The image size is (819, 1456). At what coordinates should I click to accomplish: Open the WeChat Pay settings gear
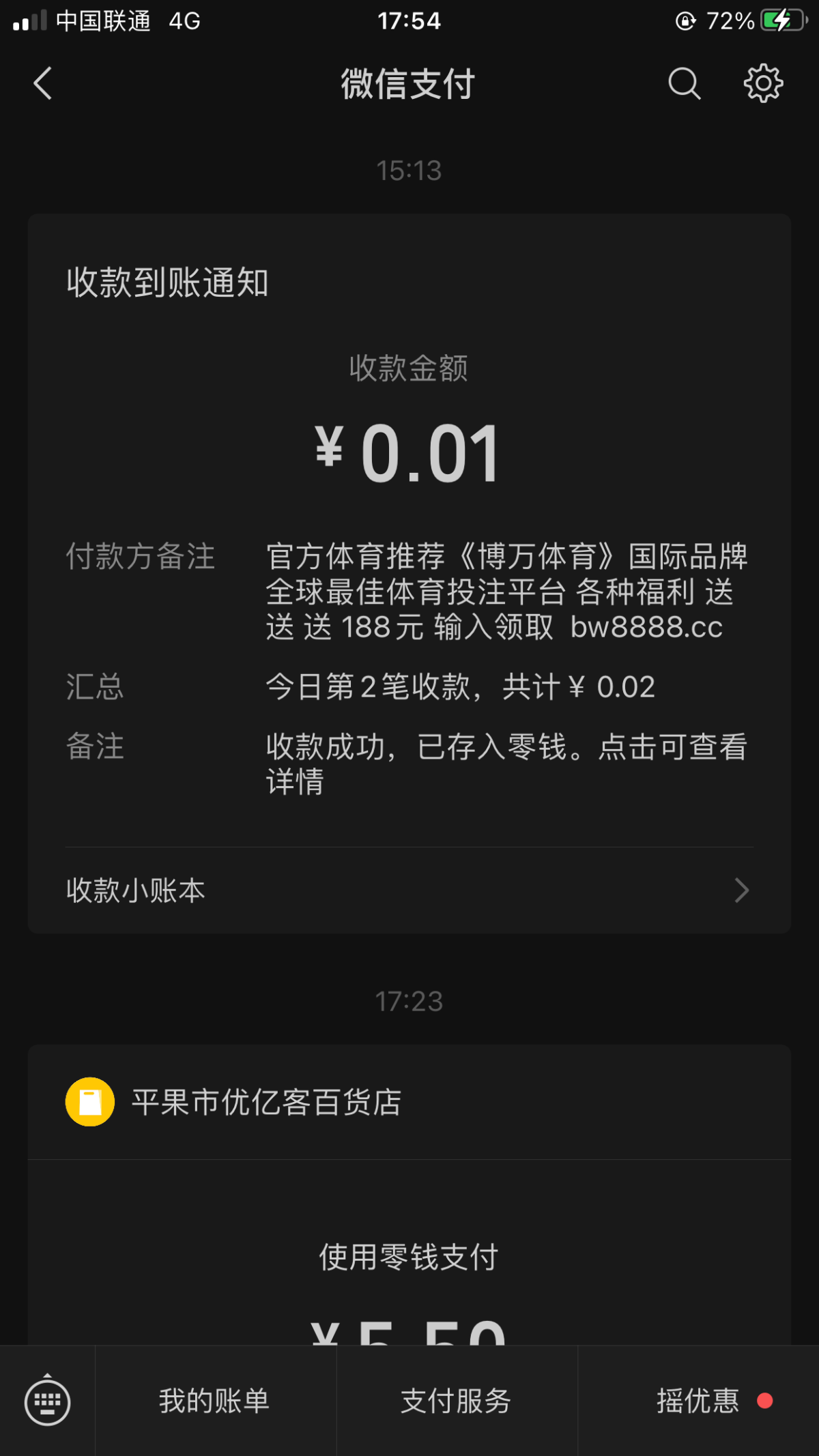pos(764,83)
